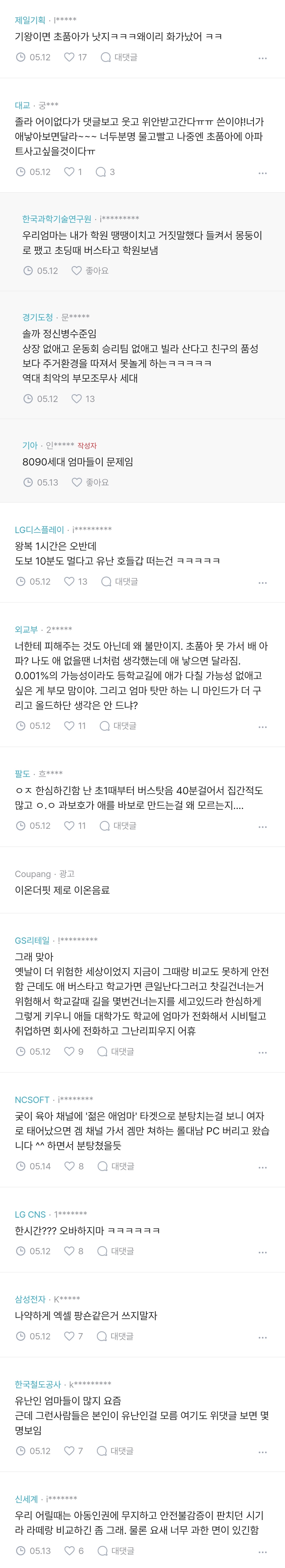Like the GS리테일 comment
Viewport: 285px width, 1568px height.
[74, 1051]
